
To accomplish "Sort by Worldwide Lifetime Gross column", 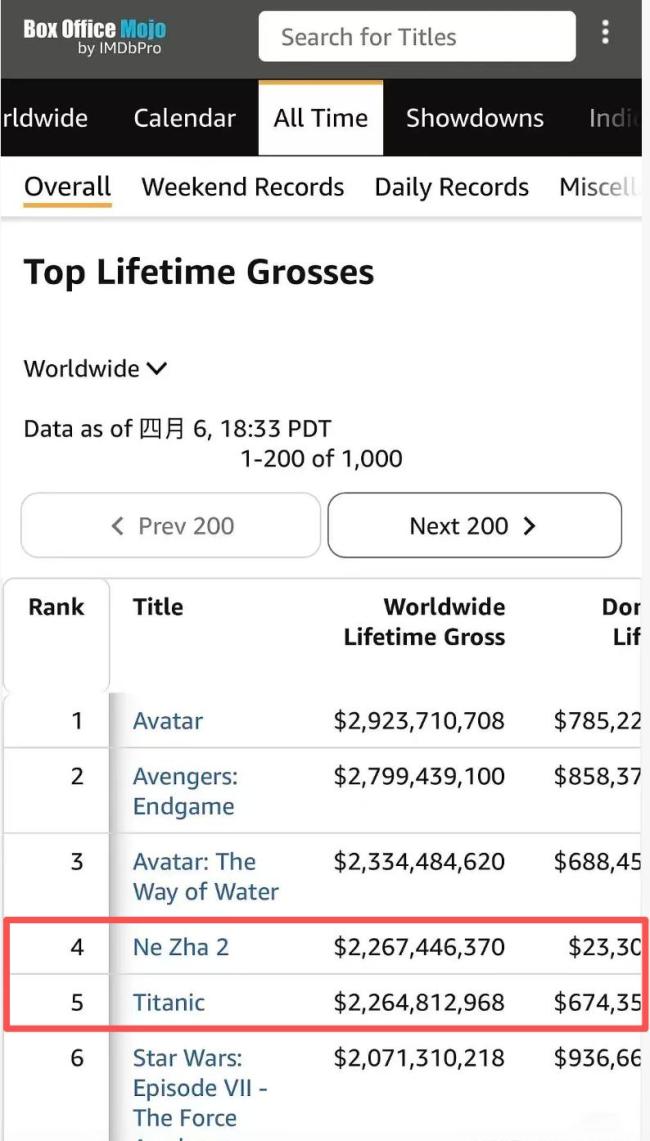I will 424,622.
